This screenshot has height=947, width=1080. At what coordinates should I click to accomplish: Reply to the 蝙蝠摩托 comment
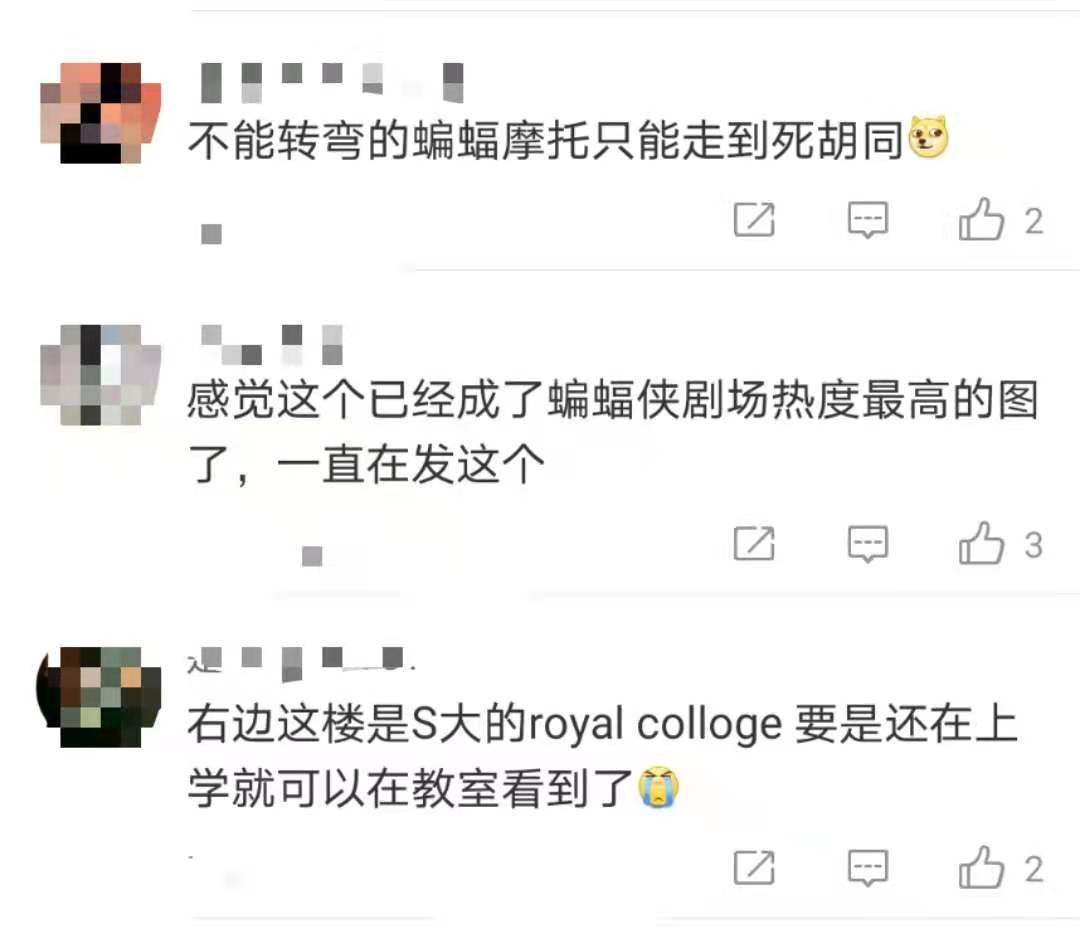click(x=867, y=220)
